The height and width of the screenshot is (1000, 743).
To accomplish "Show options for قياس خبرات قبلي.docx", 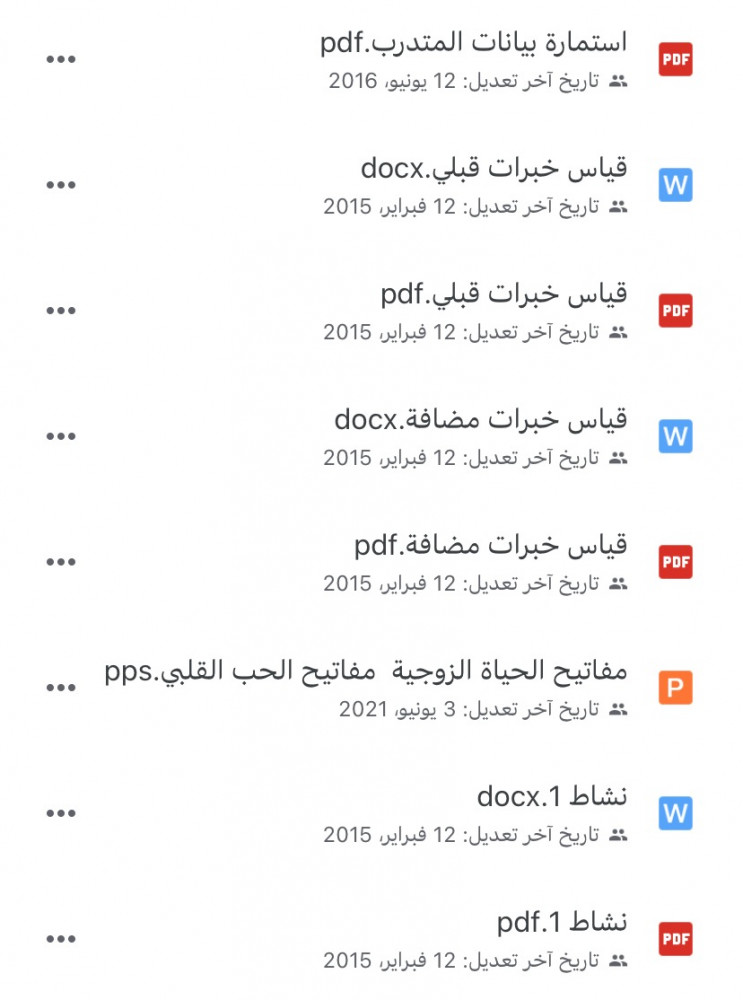I will 61,185.
